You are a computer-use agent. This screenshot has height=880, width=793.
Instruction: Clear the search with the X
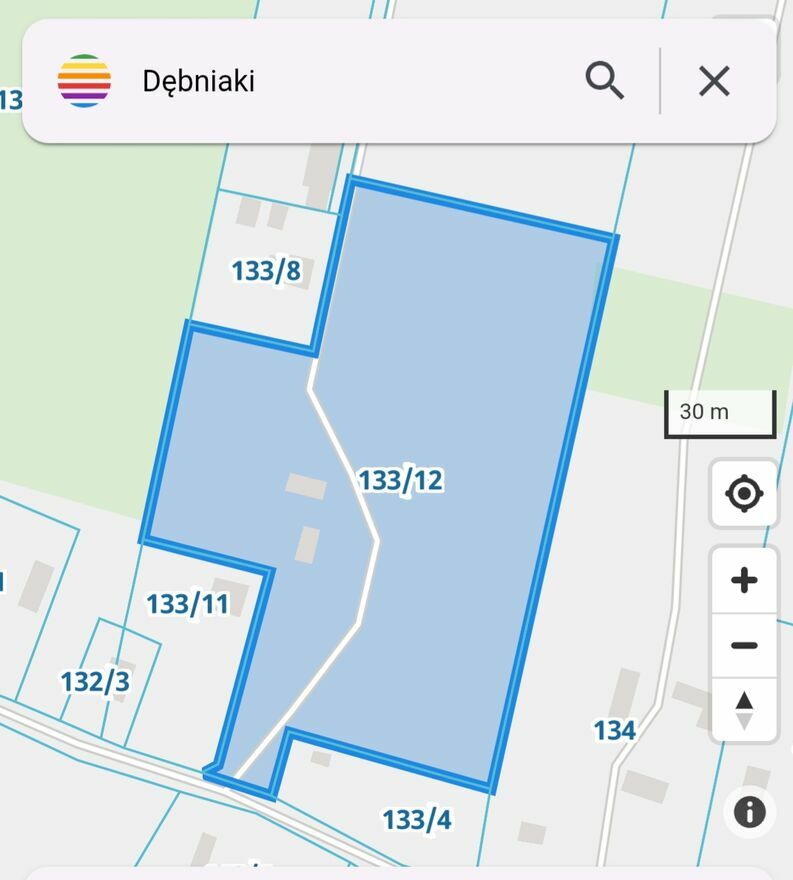714,81
